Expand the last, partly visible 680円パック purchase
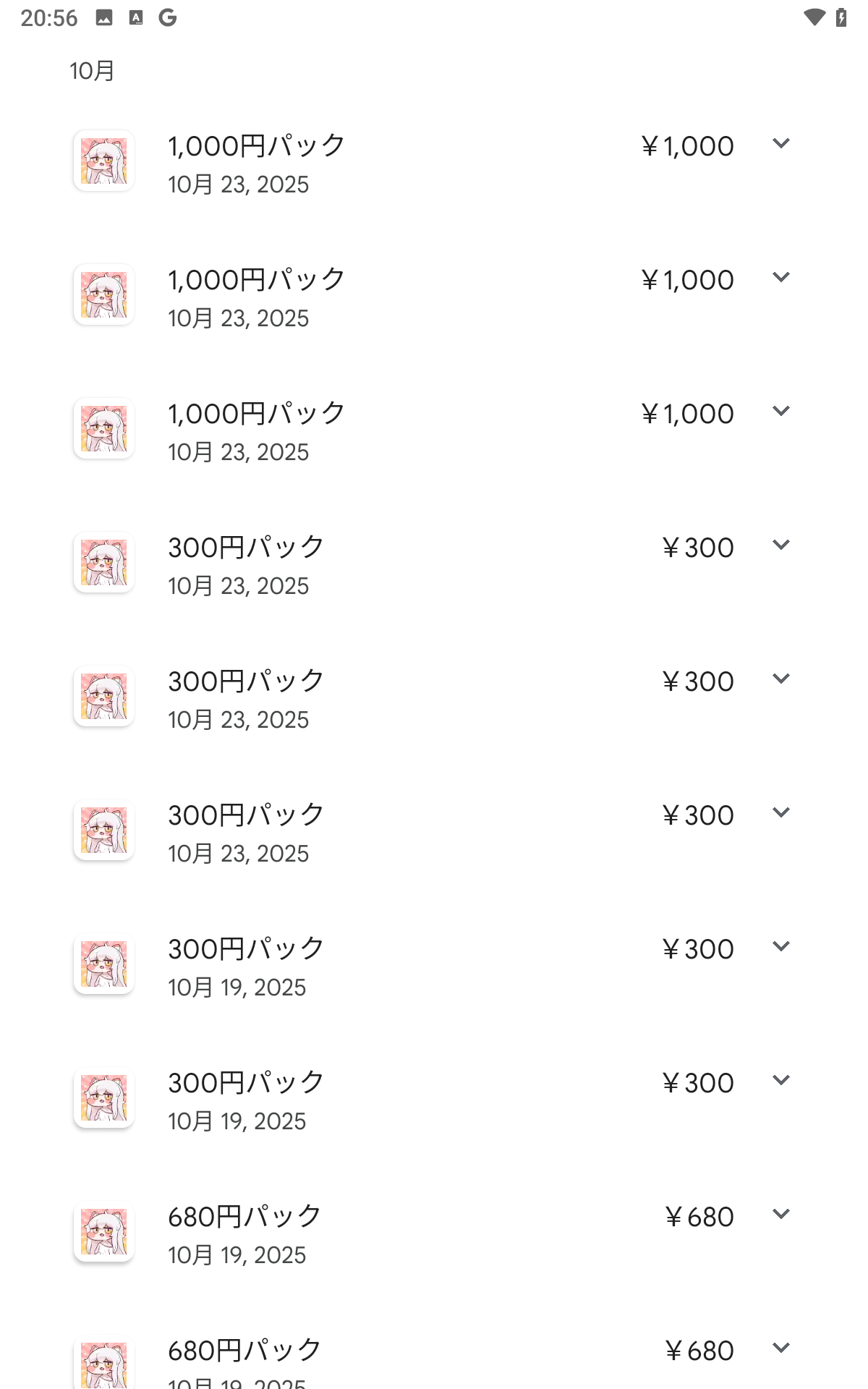 780,1348
